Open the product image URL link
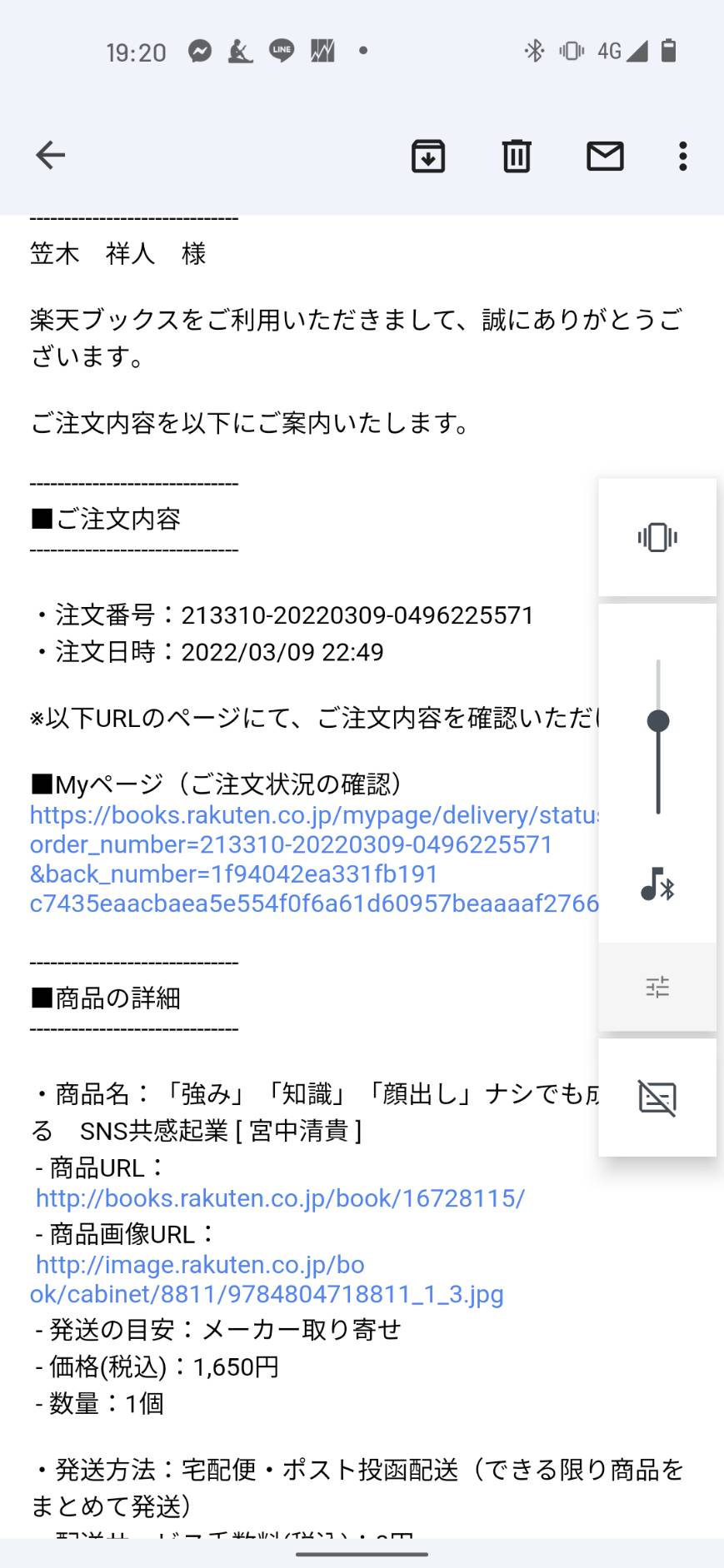Viewport: 724px width, 1568px height. click(x=267, y=1280)
